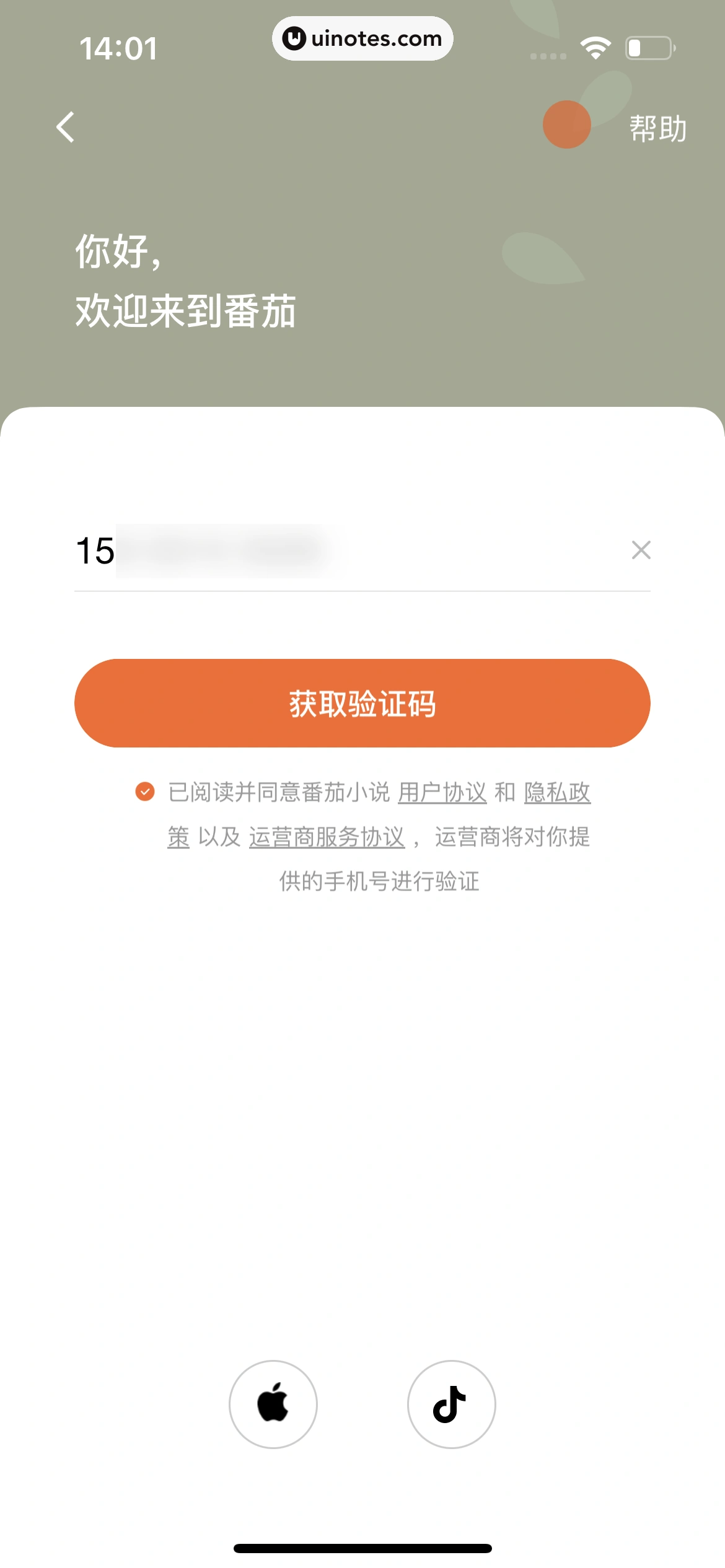Open the 用户协议 link

click(x=442, y=793)
